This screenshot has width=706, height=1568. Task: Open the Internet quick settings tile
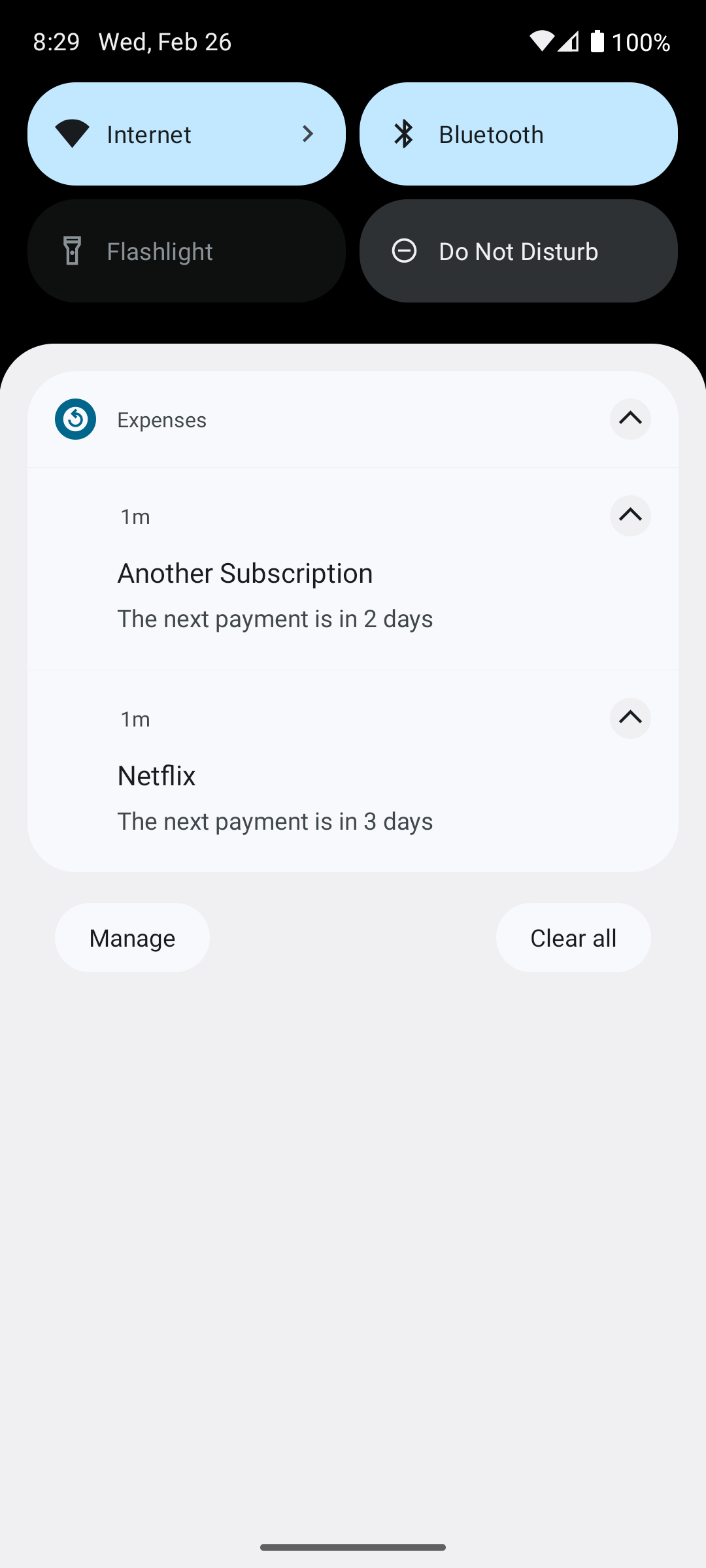coord(186,134)
